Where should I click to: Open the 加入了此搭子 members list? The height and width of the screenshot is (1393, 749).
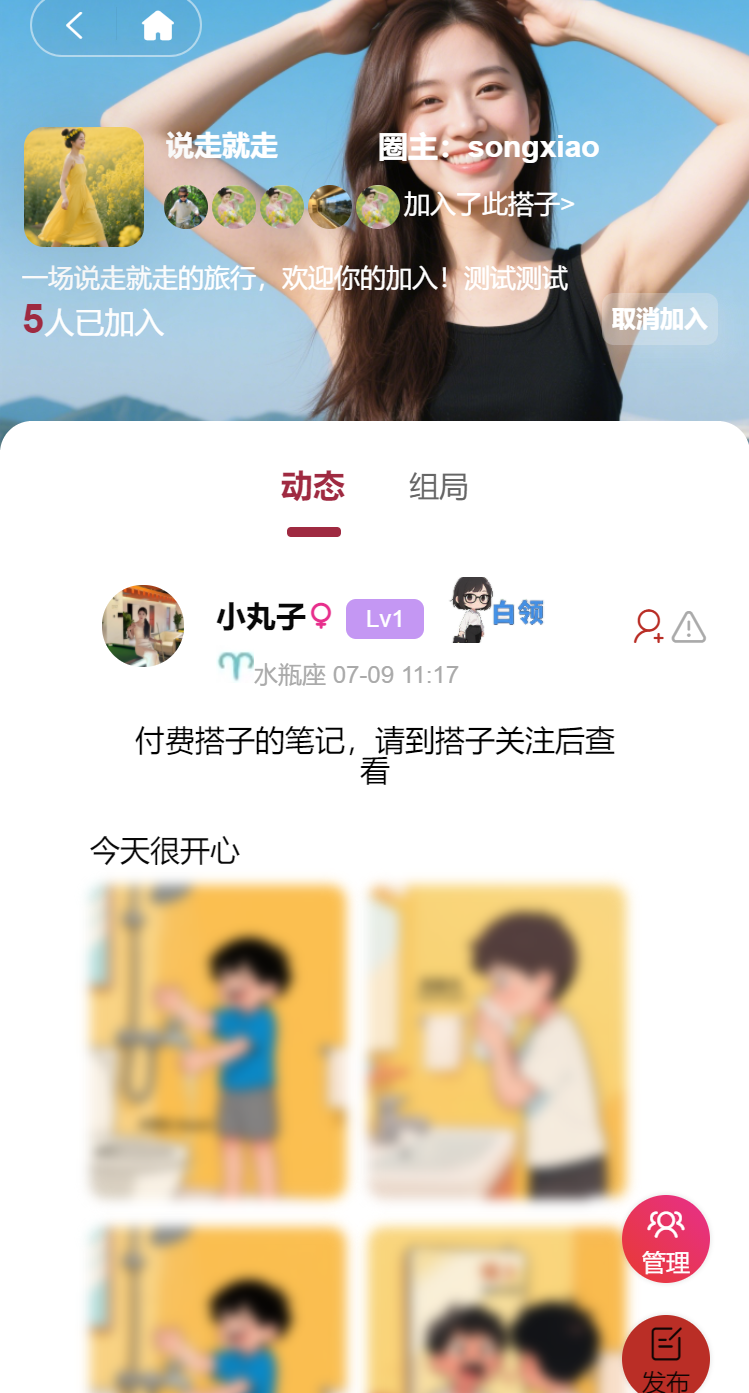tap(488, 205)
